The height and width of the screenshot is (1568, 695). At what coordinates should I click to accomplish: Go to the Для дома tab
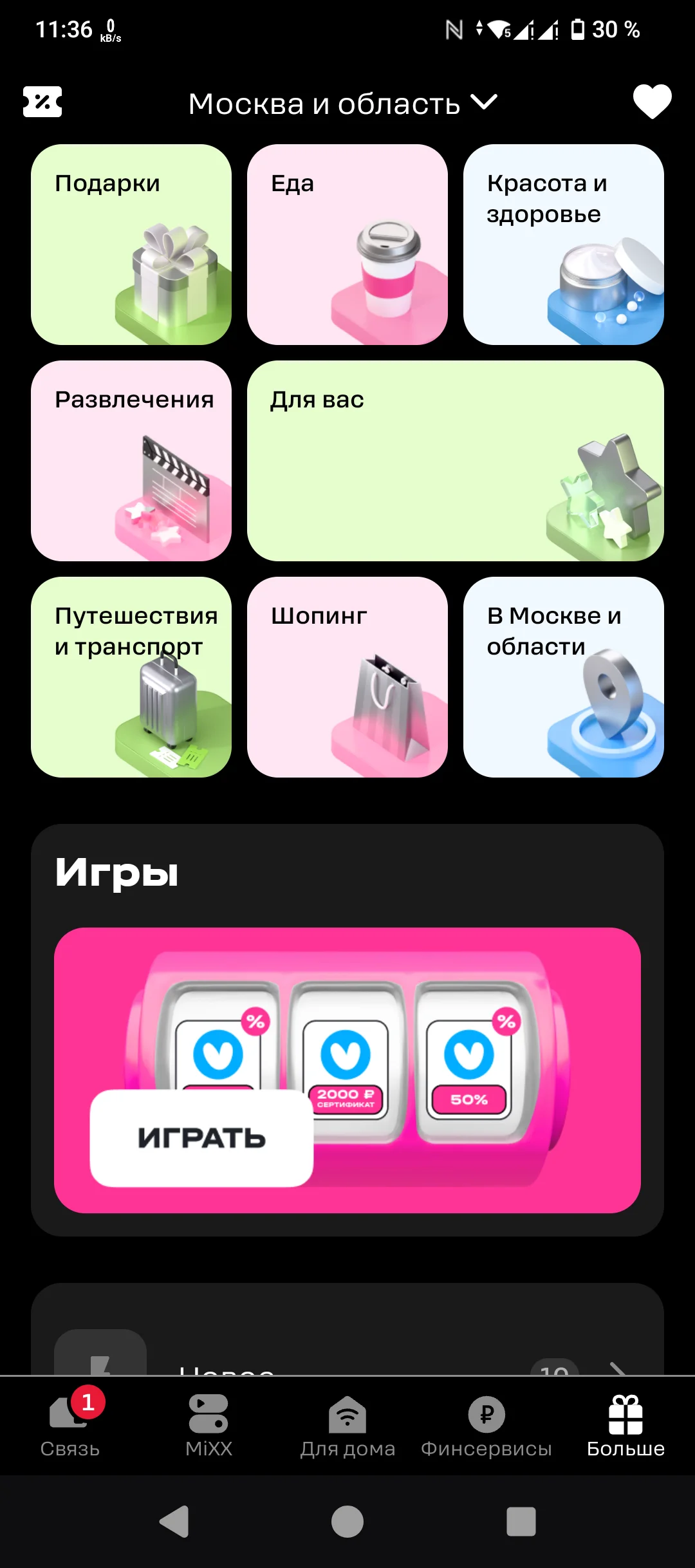(x=347, y=1425)
